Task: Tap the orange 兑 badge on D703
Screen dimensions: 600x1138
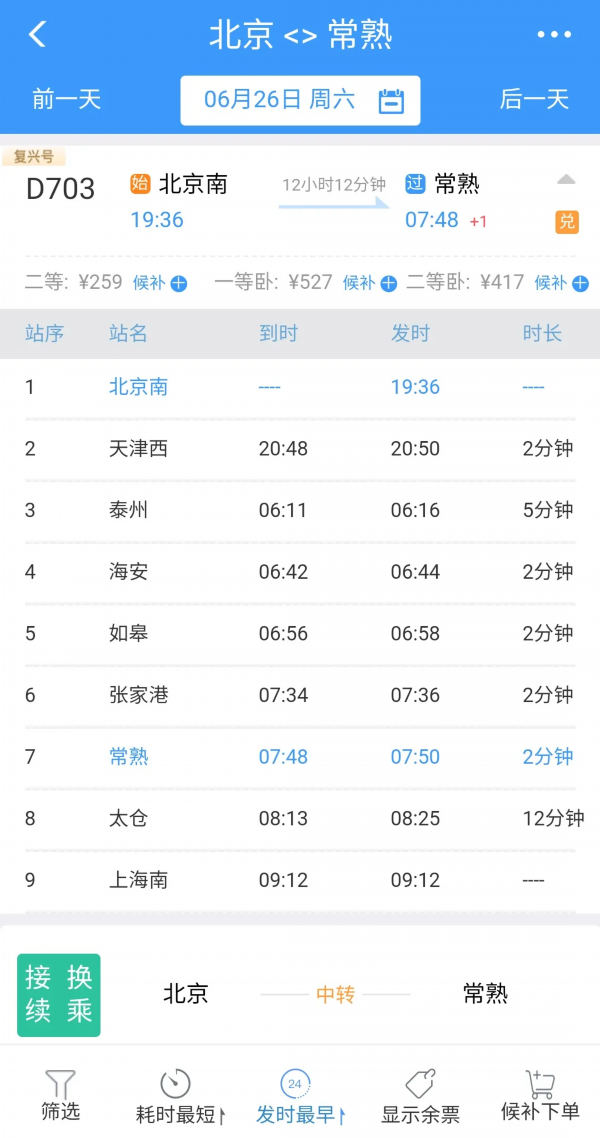Action: [x=567, y=222]
